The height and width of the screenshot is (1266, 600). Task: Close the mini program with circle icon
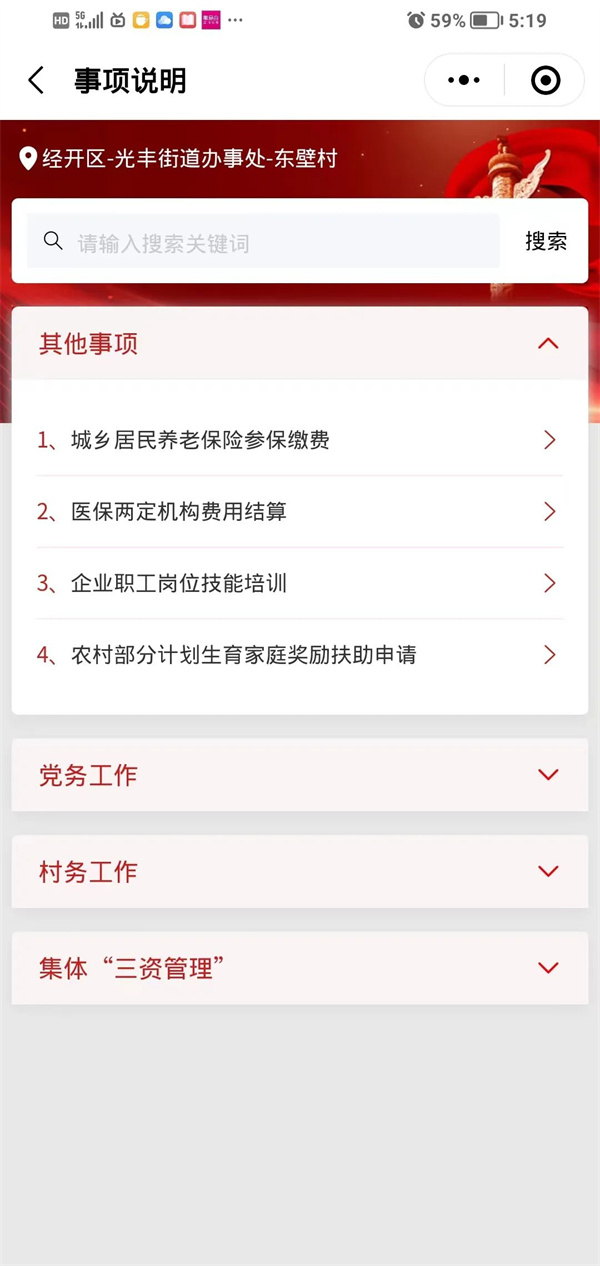pyautogui.click(x=545, y=80)
